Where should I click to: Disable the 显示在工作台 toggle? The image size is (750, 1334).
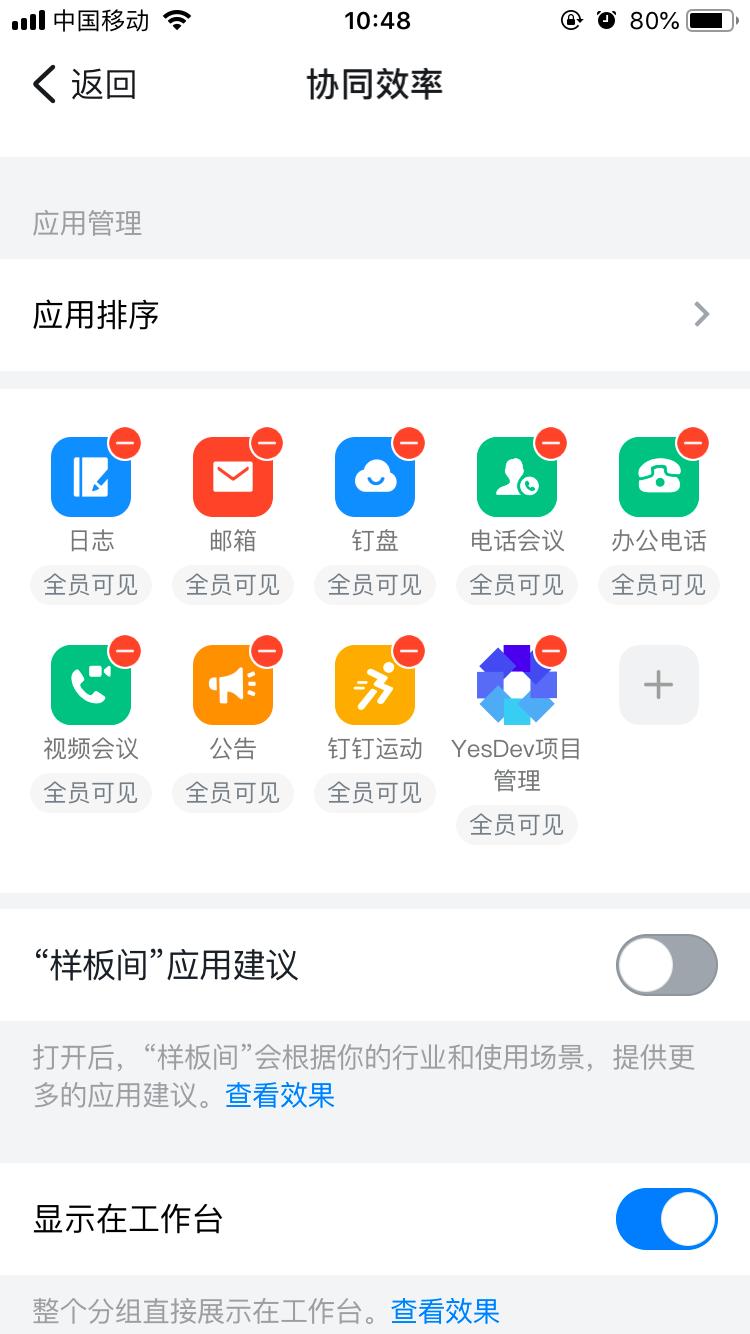[x=666, y=1220]
